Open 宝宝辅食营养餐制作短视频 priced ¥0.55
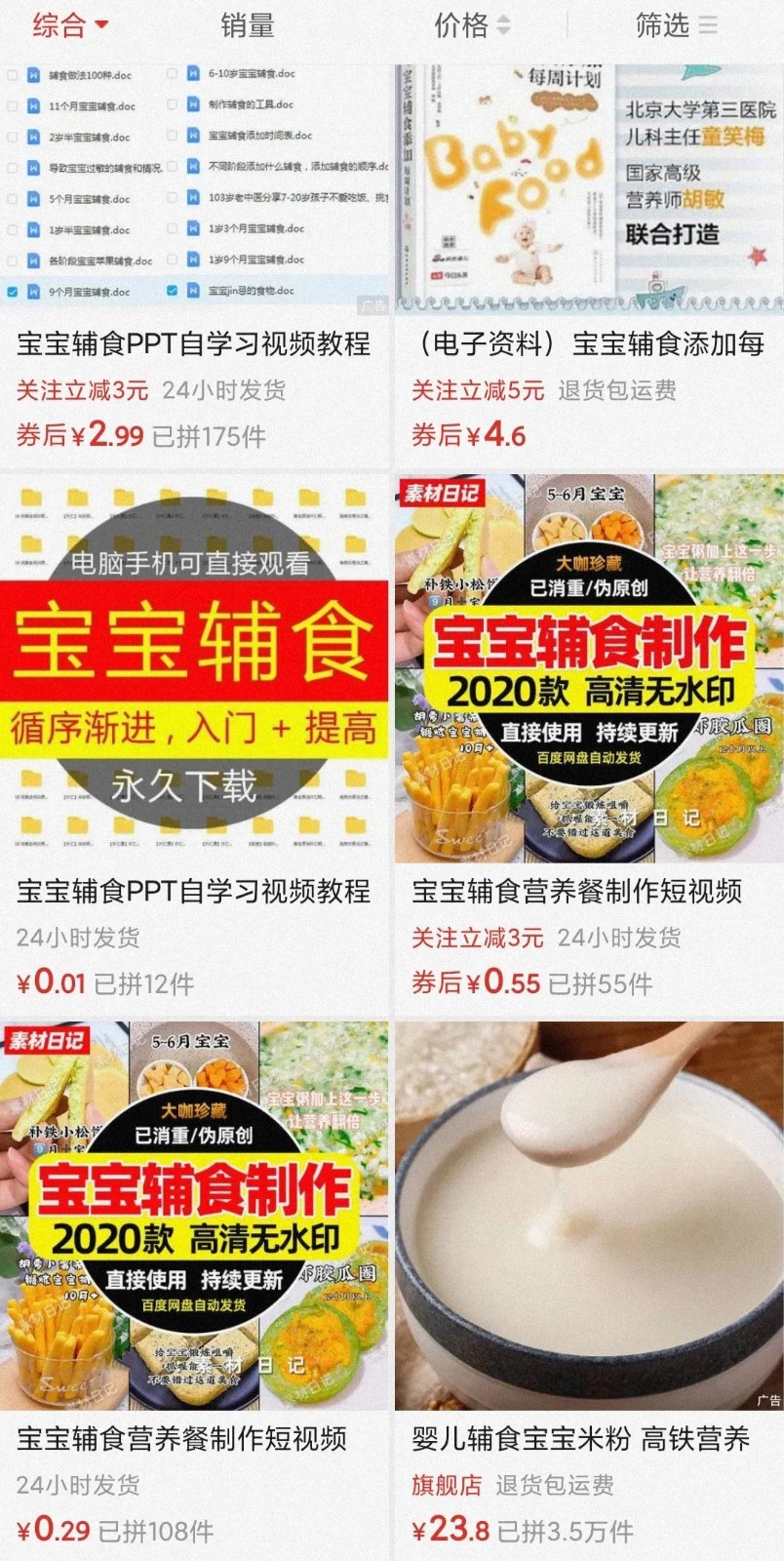This screenshot has width=784, height=1561. [577, 891]
